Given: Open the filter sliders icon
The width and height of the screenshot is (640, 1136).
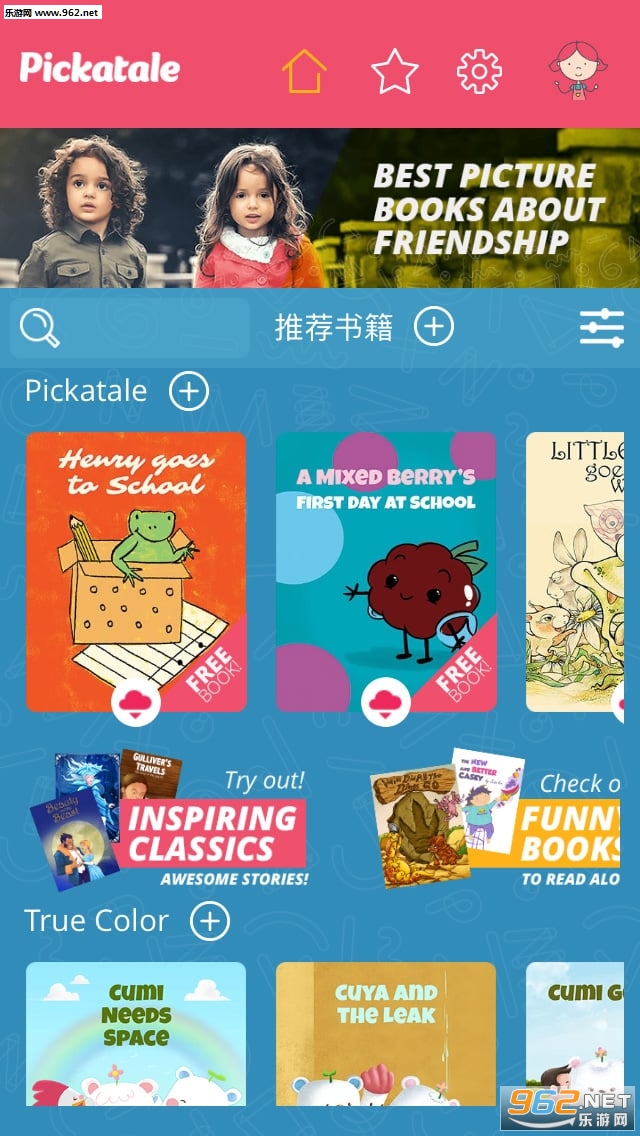Looking at the screenshot, I should pos(601,328).
